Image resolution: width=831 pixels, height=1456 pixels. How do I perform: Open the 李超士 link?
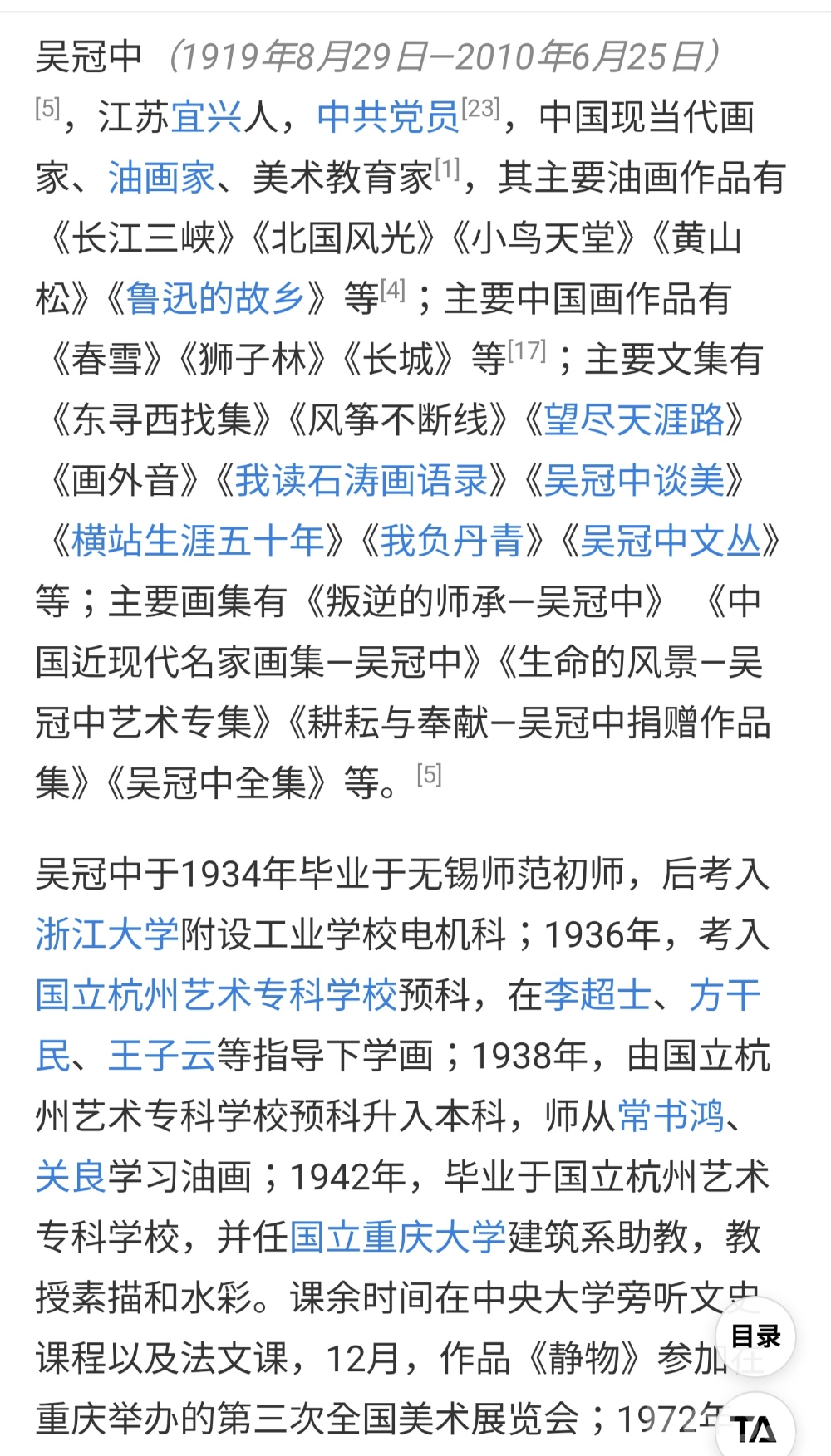click(x=597, y=995)
